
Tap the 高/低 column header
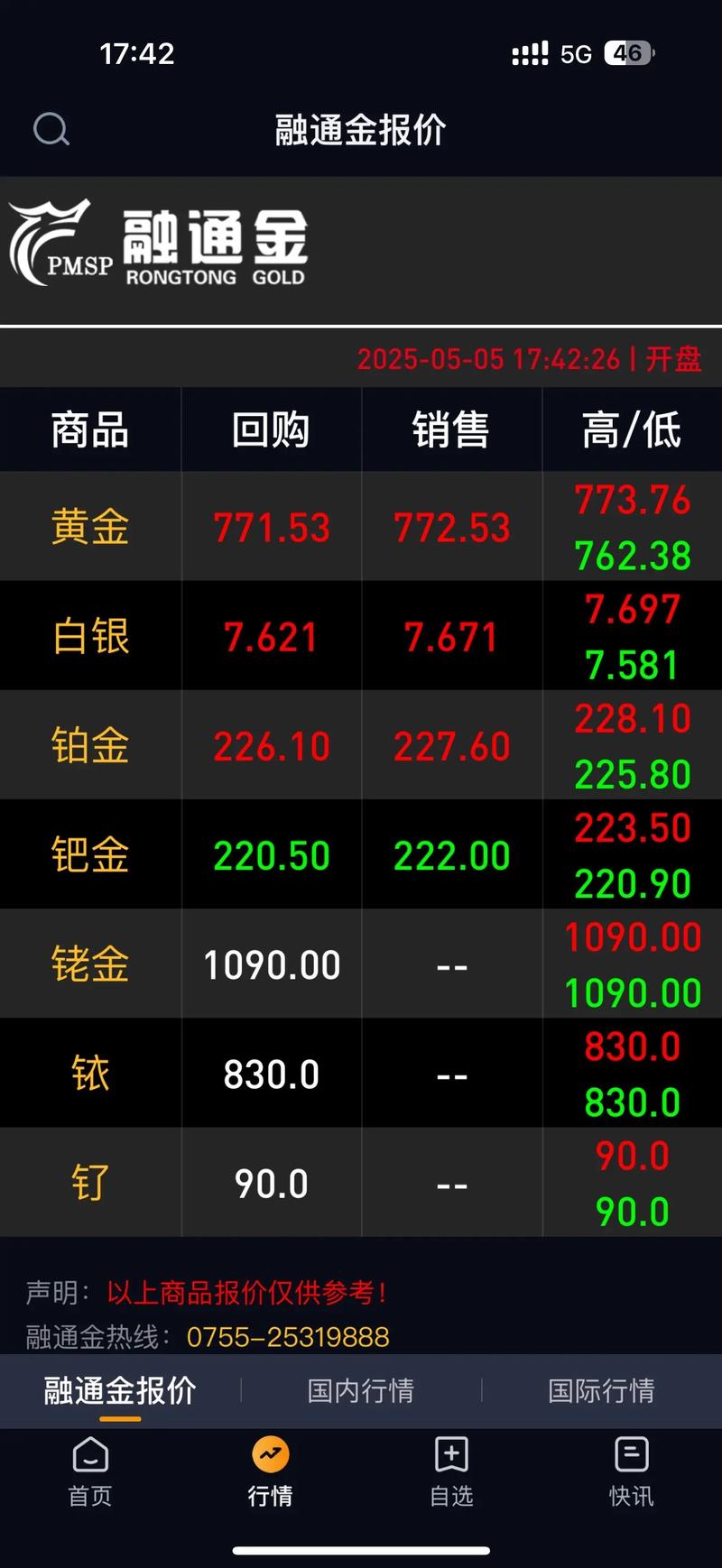coord(632,430)
